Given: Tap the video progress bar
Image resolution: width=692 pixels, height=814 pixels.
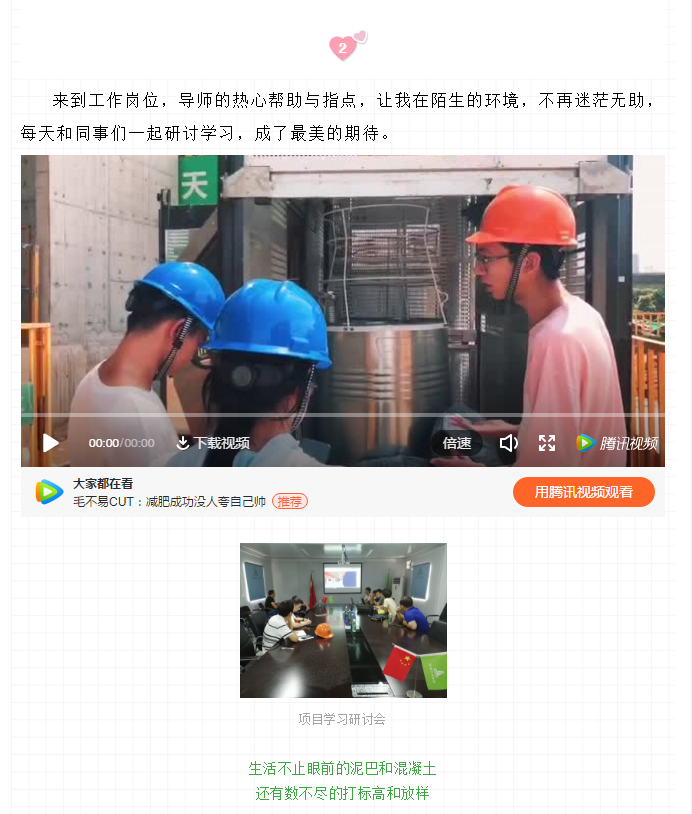Looking at the screenshot, I should tap(342, 414).
